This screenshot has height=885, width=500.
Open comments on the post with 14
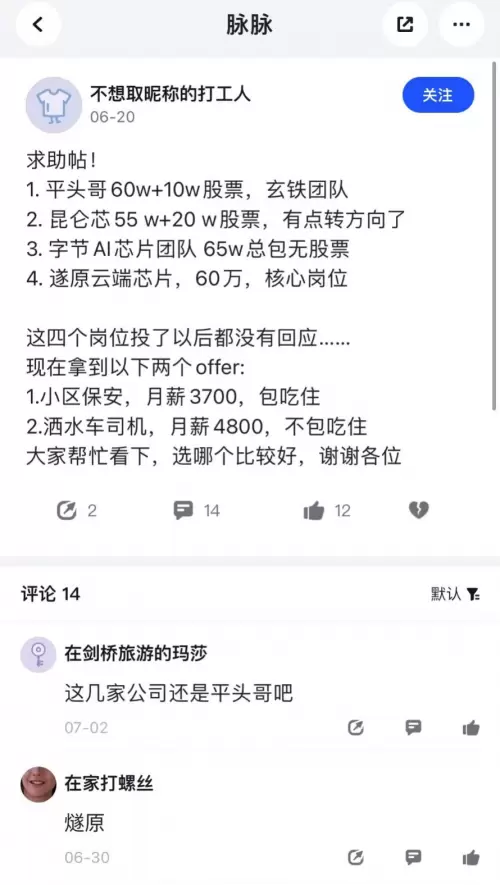196,510
